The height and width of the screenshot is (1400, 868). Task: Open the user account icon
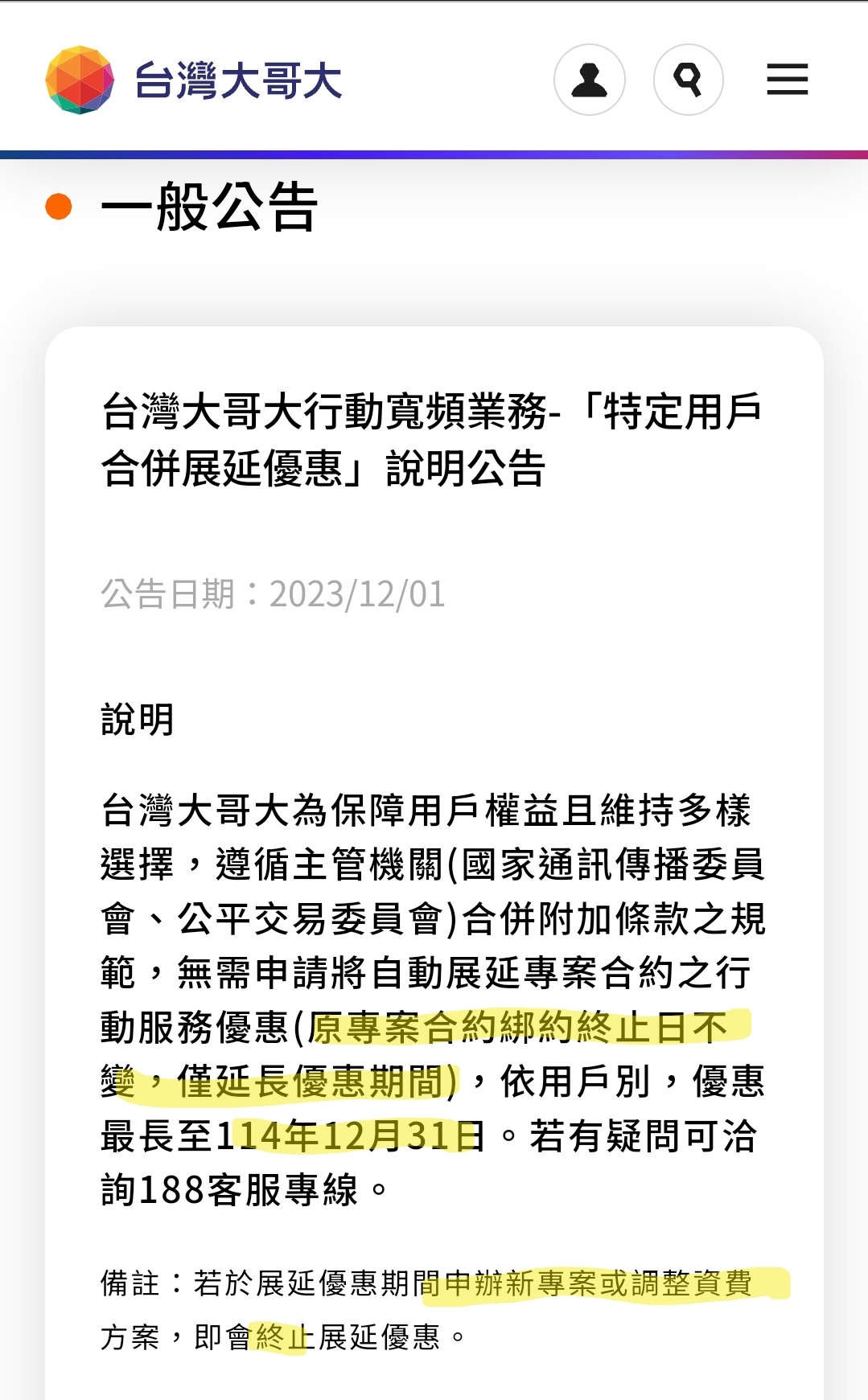click(589, 80)
